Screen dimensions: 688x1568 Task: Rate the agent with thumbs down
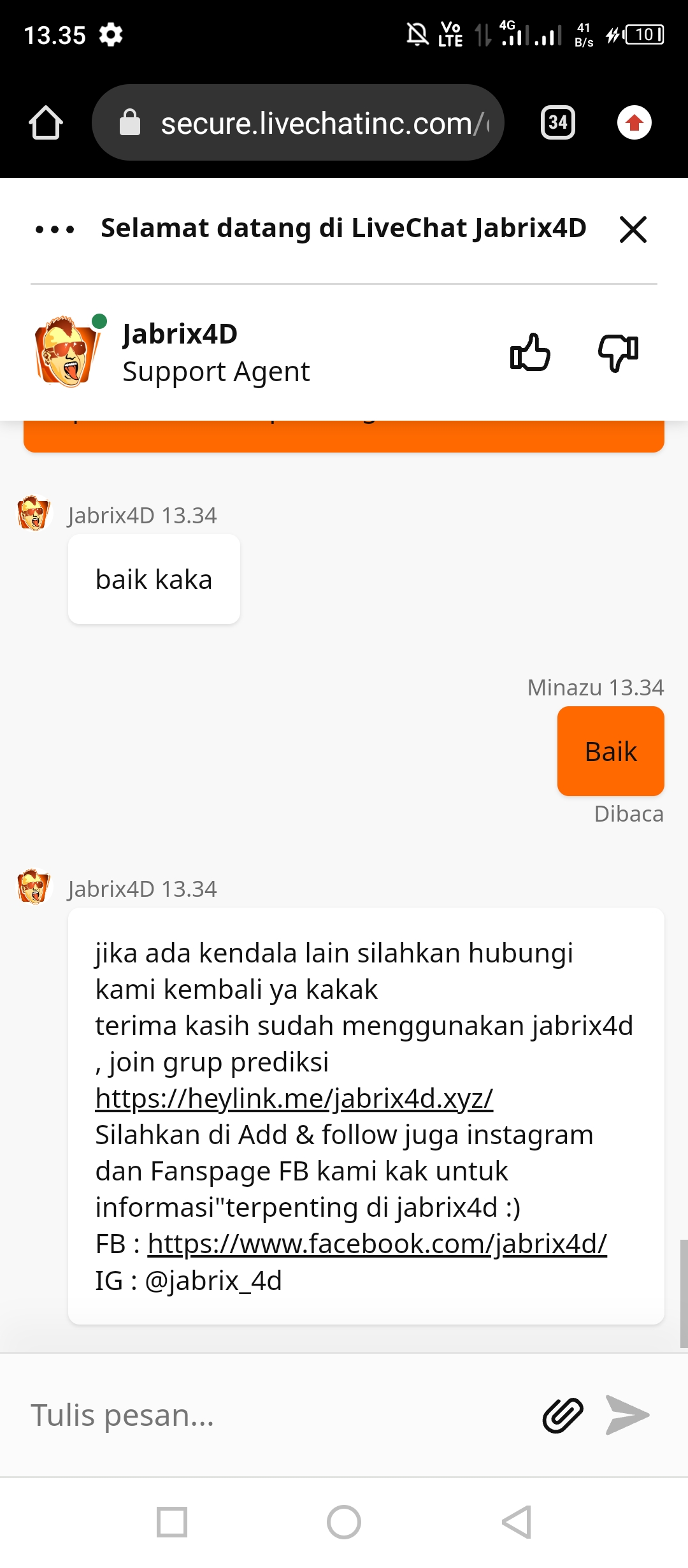coord(618,352)
